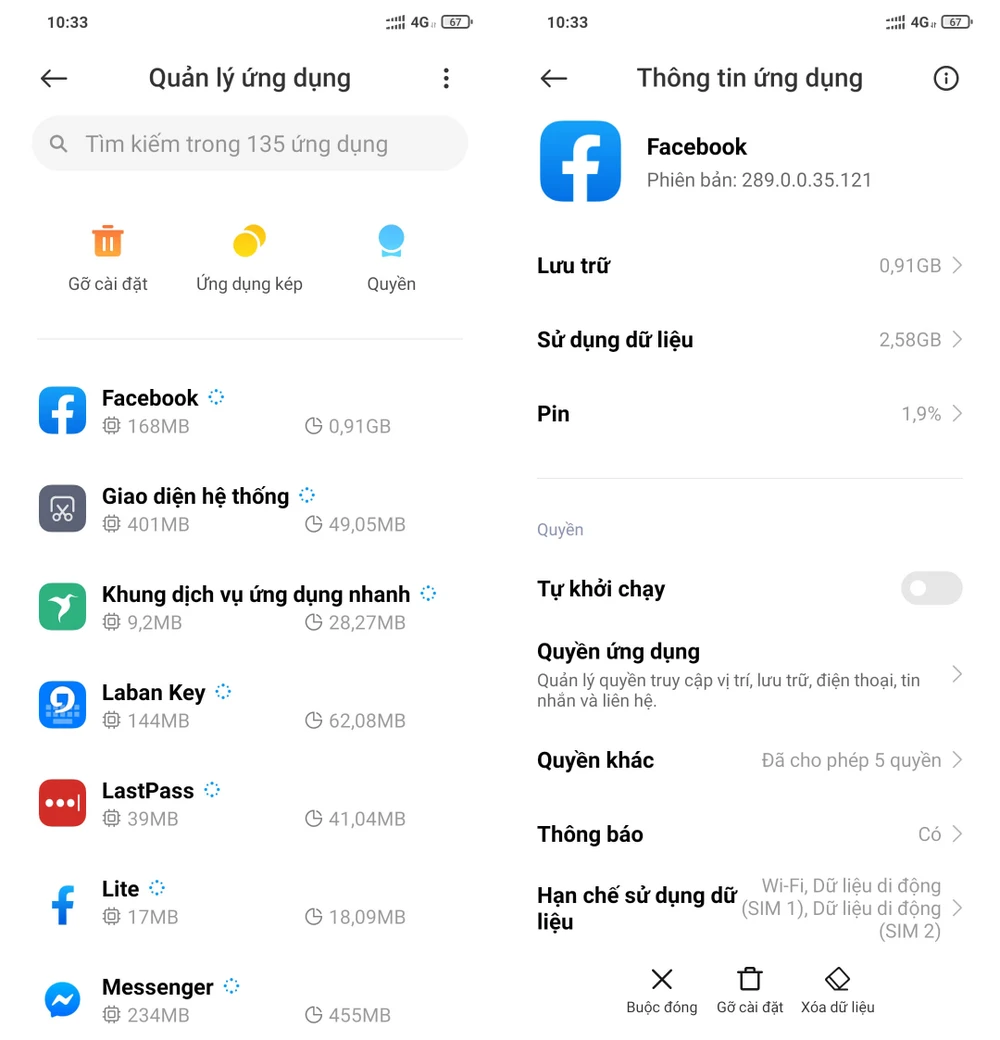
Task: Tap Xóa dữ liệu button
Action: 838,990
